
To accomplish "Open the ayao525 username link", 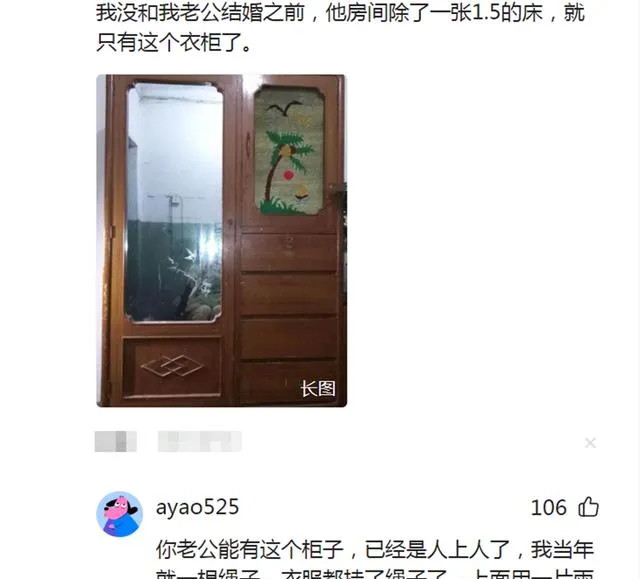I will 197,507.
